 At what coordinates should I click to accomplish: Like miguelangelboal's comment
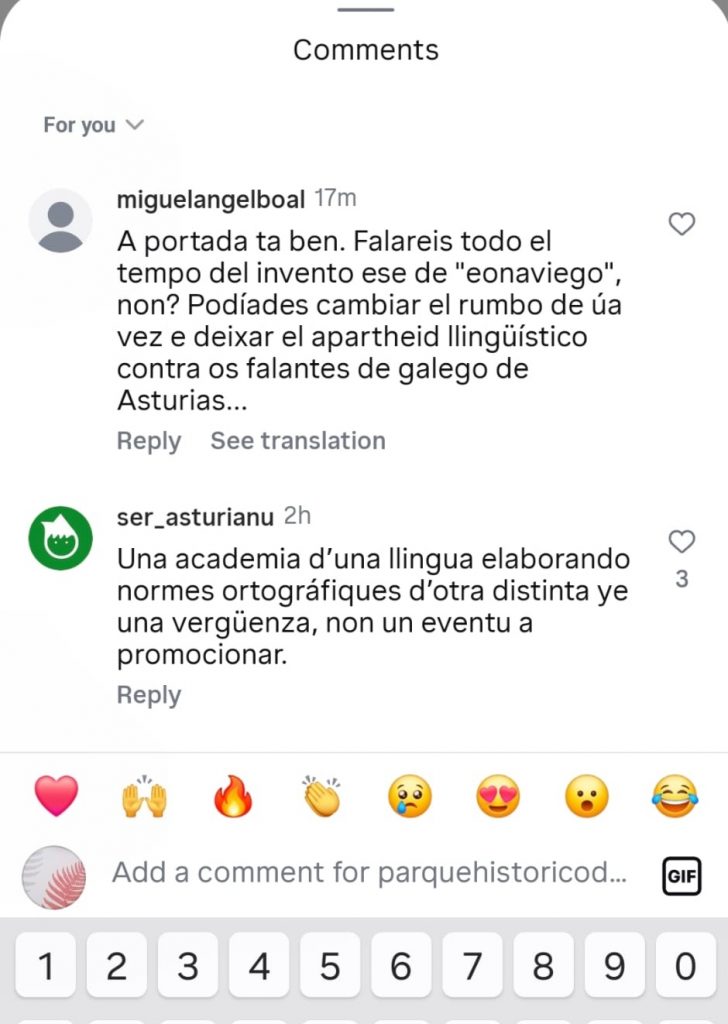coord(681,224)
